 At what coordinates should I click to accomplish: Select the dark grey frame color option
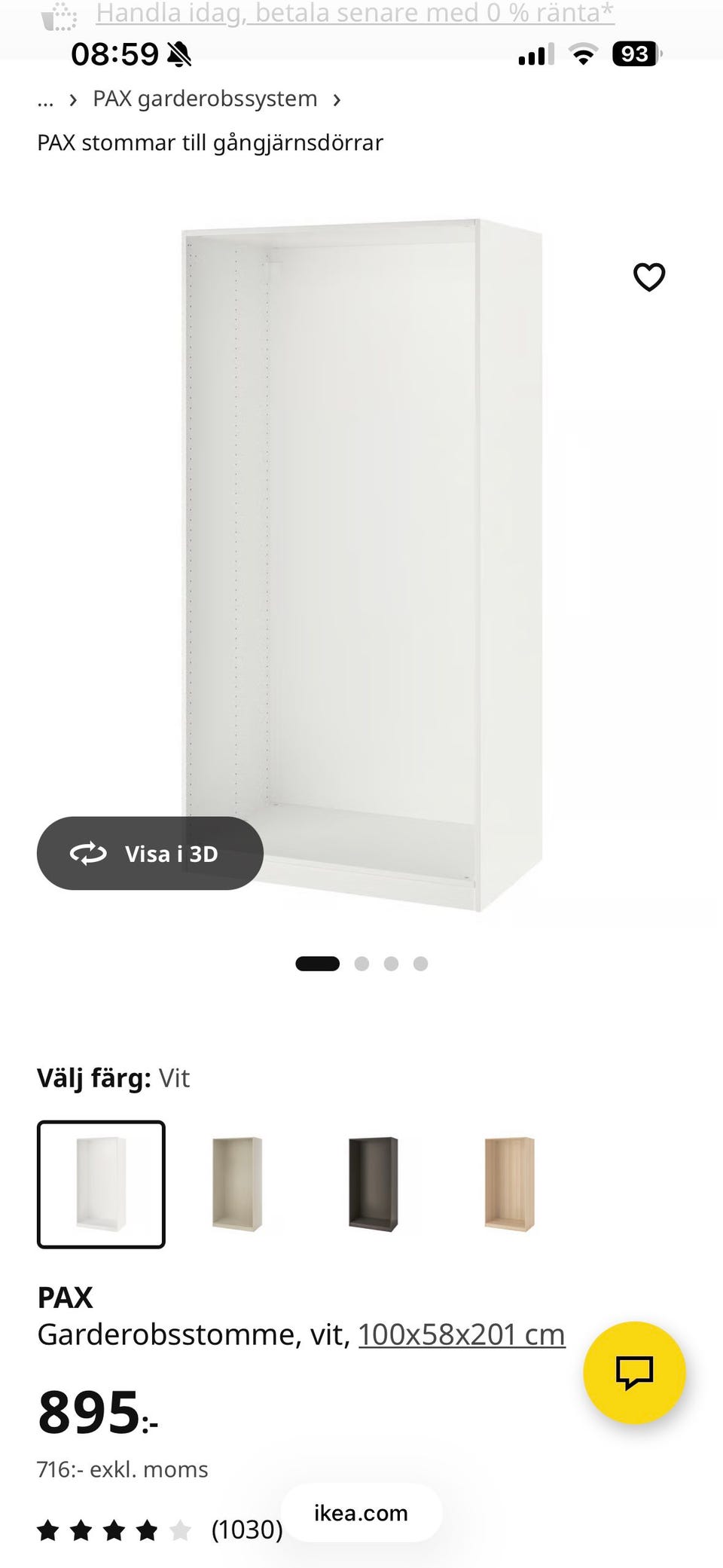tap(372, 1184)
